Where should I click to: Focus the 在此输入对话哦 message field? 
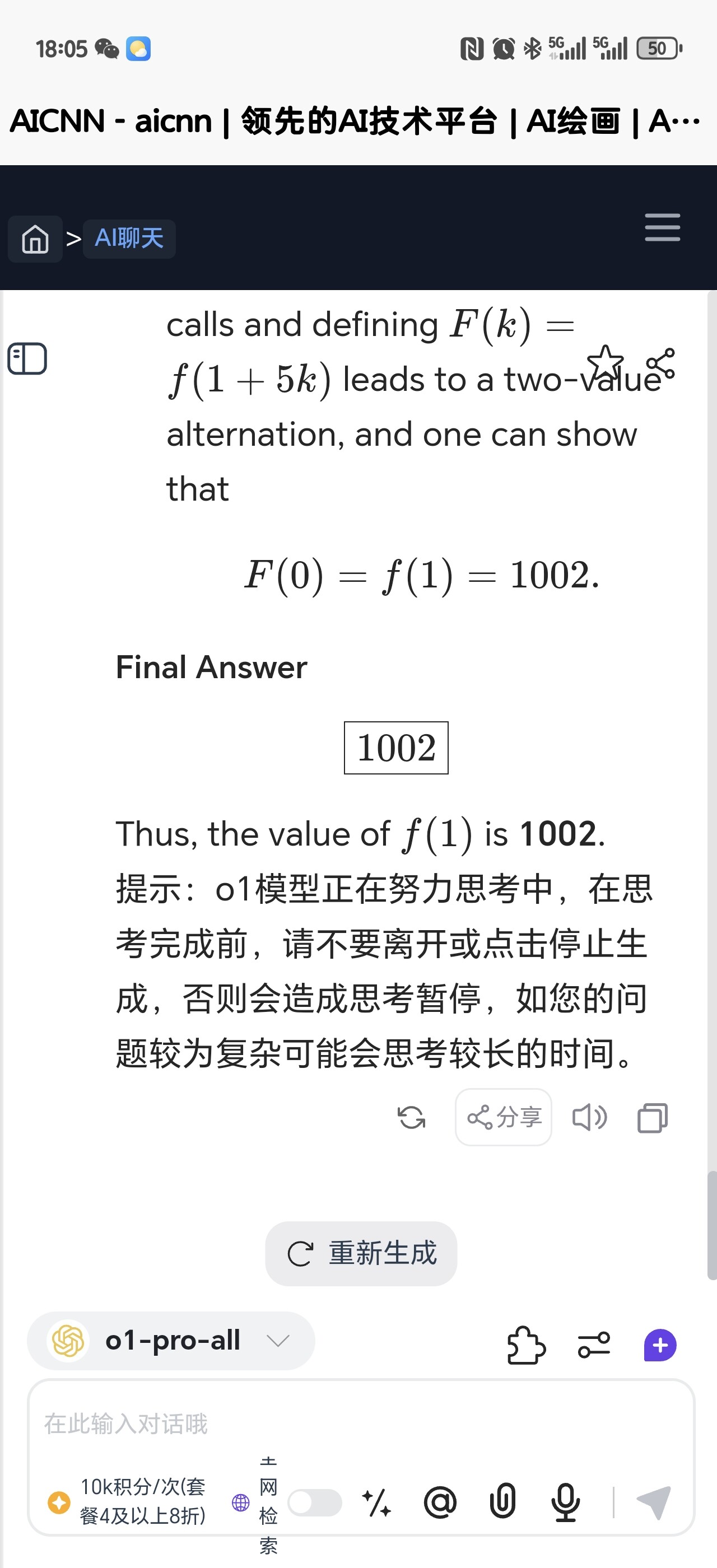click(360, 1423)
